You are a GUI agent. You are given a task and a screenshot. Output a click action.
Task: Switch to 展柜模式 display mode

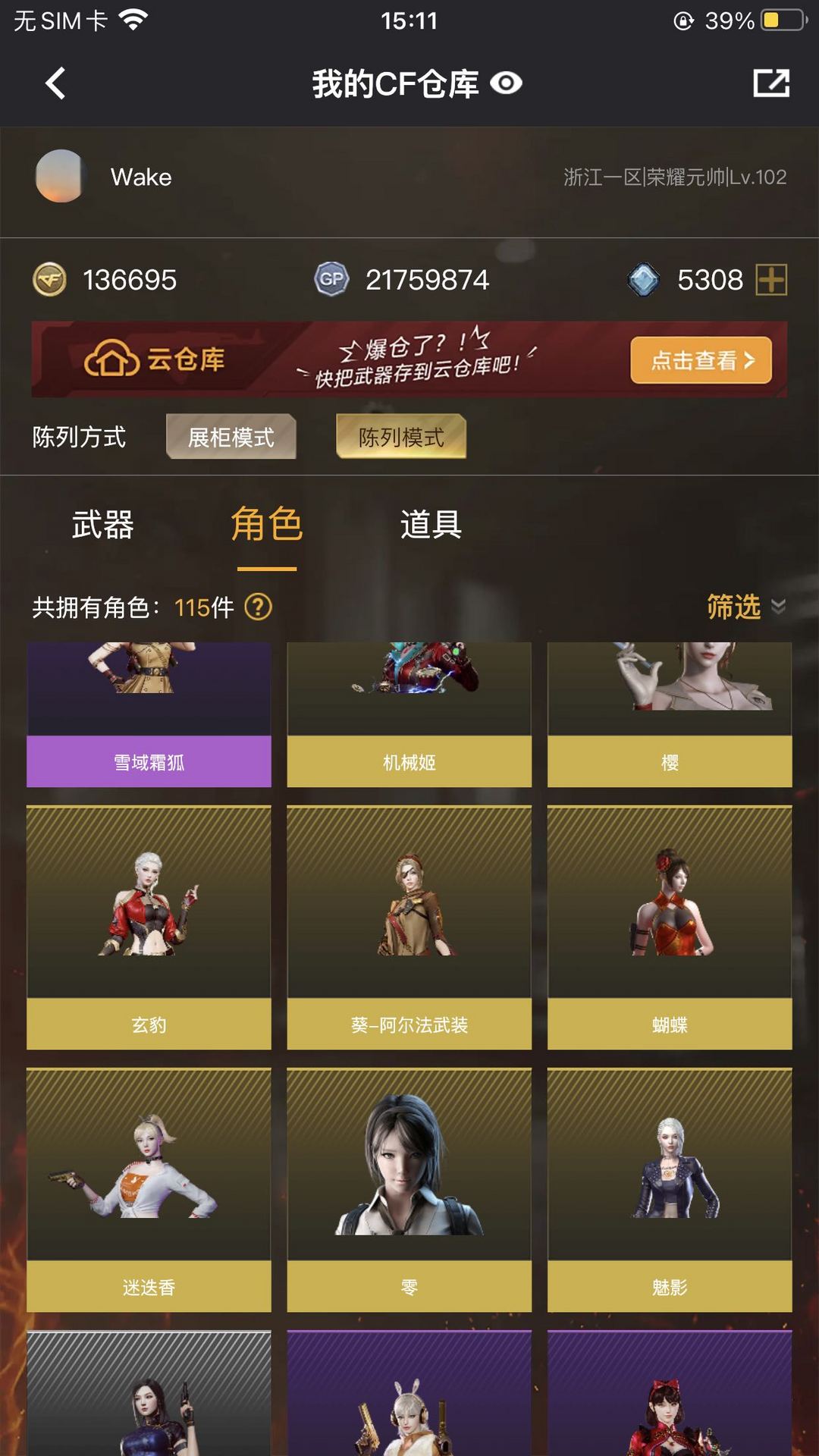click(231, 437)
